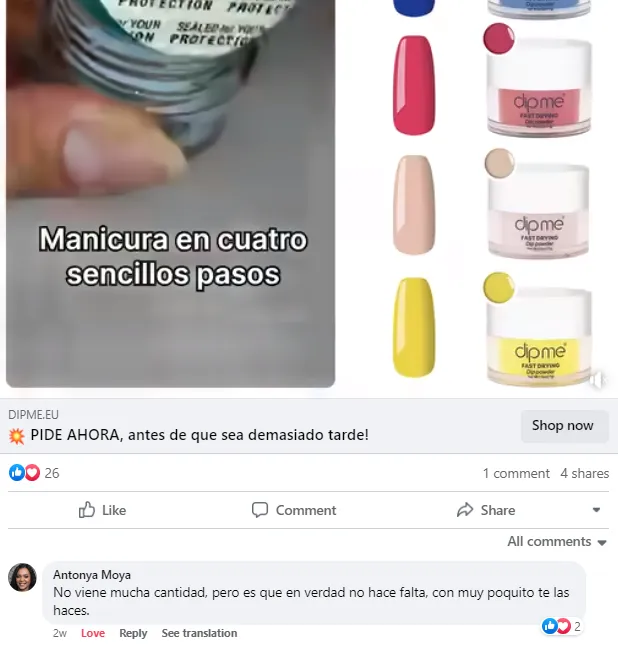618x650 pixels.
Task: See the reactions on Antonya's comment
Action: [561, 627]
